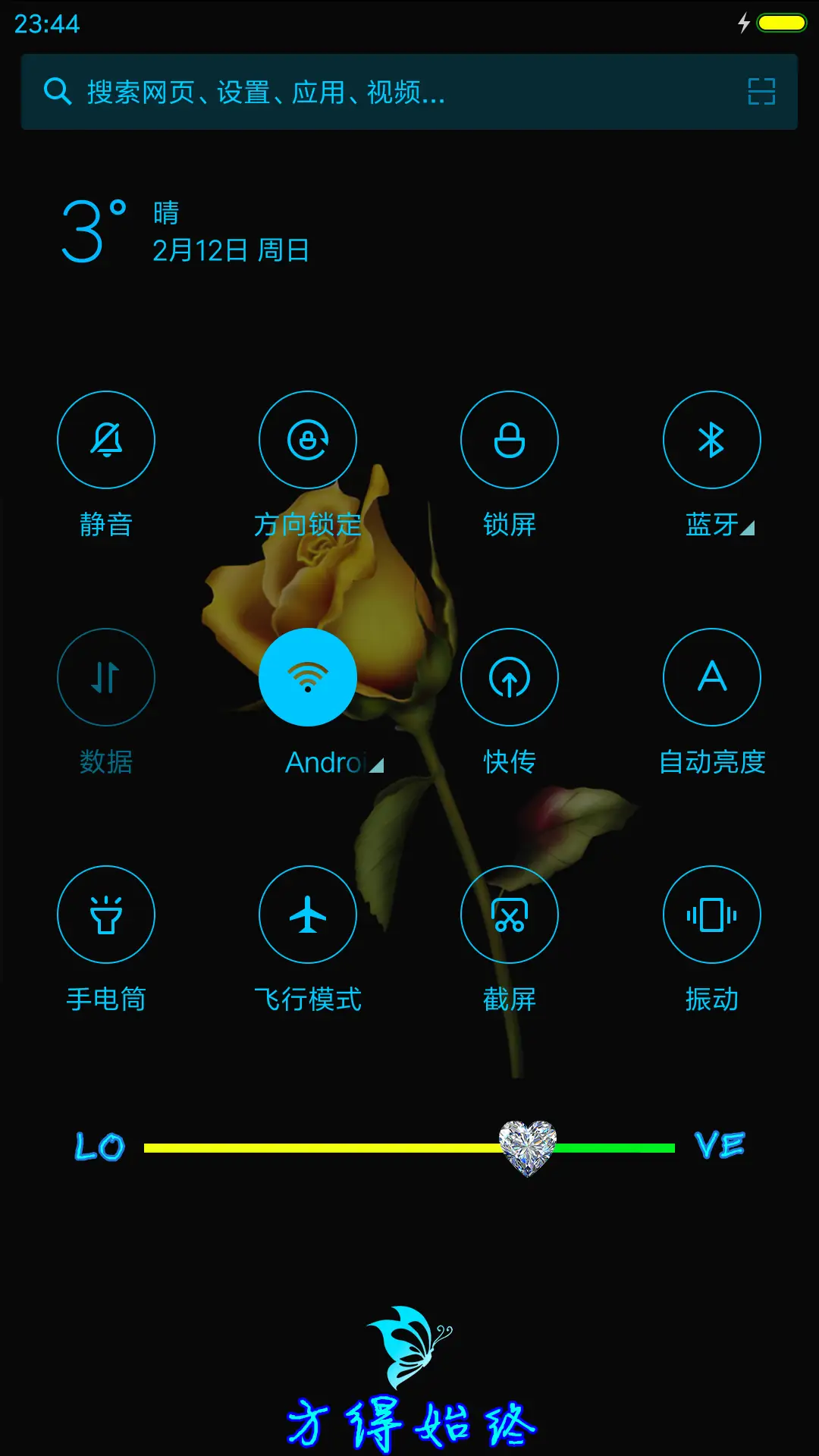Enable orientation lock (方向锁定)
The image size is (819, 1456).
click(x=307, y=440)
